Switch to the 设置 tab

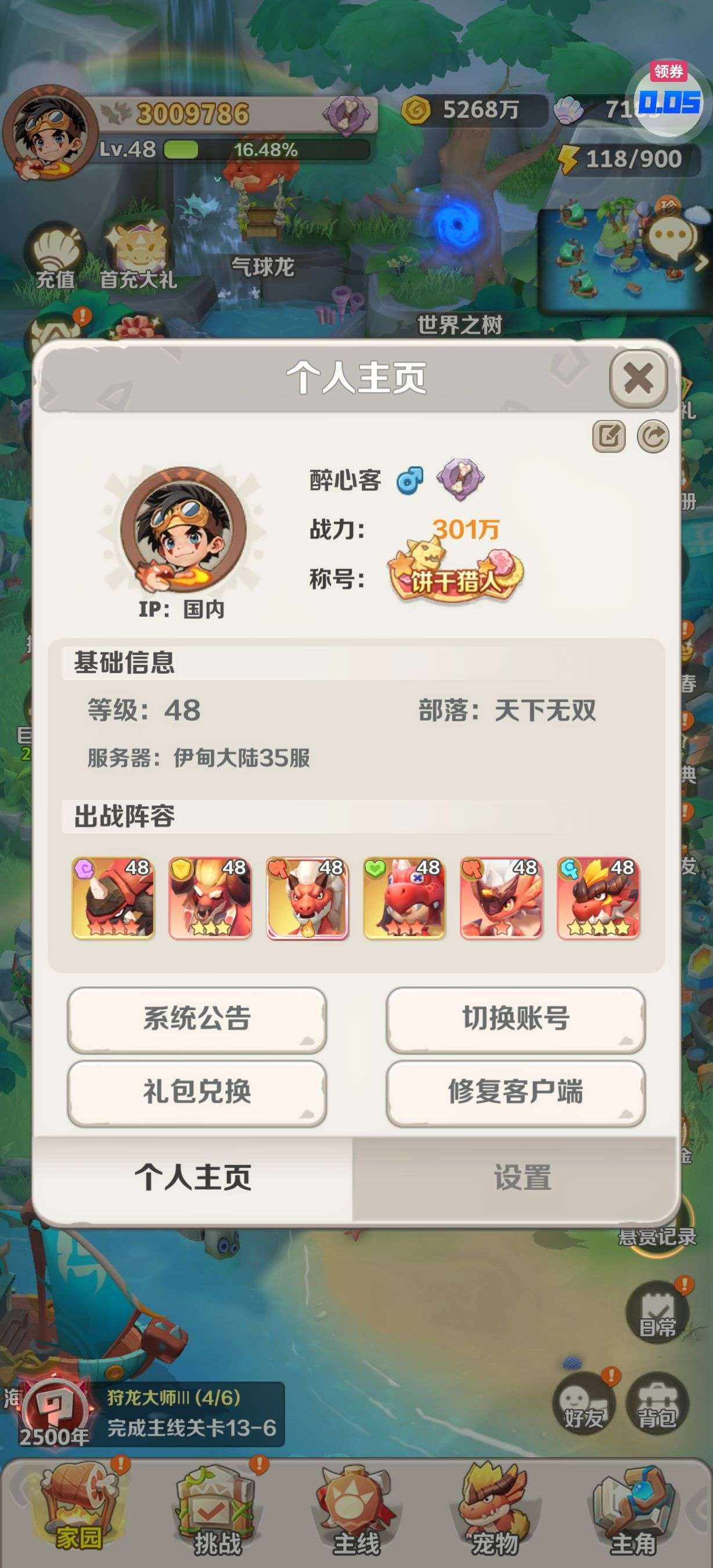coord(522,1178)
